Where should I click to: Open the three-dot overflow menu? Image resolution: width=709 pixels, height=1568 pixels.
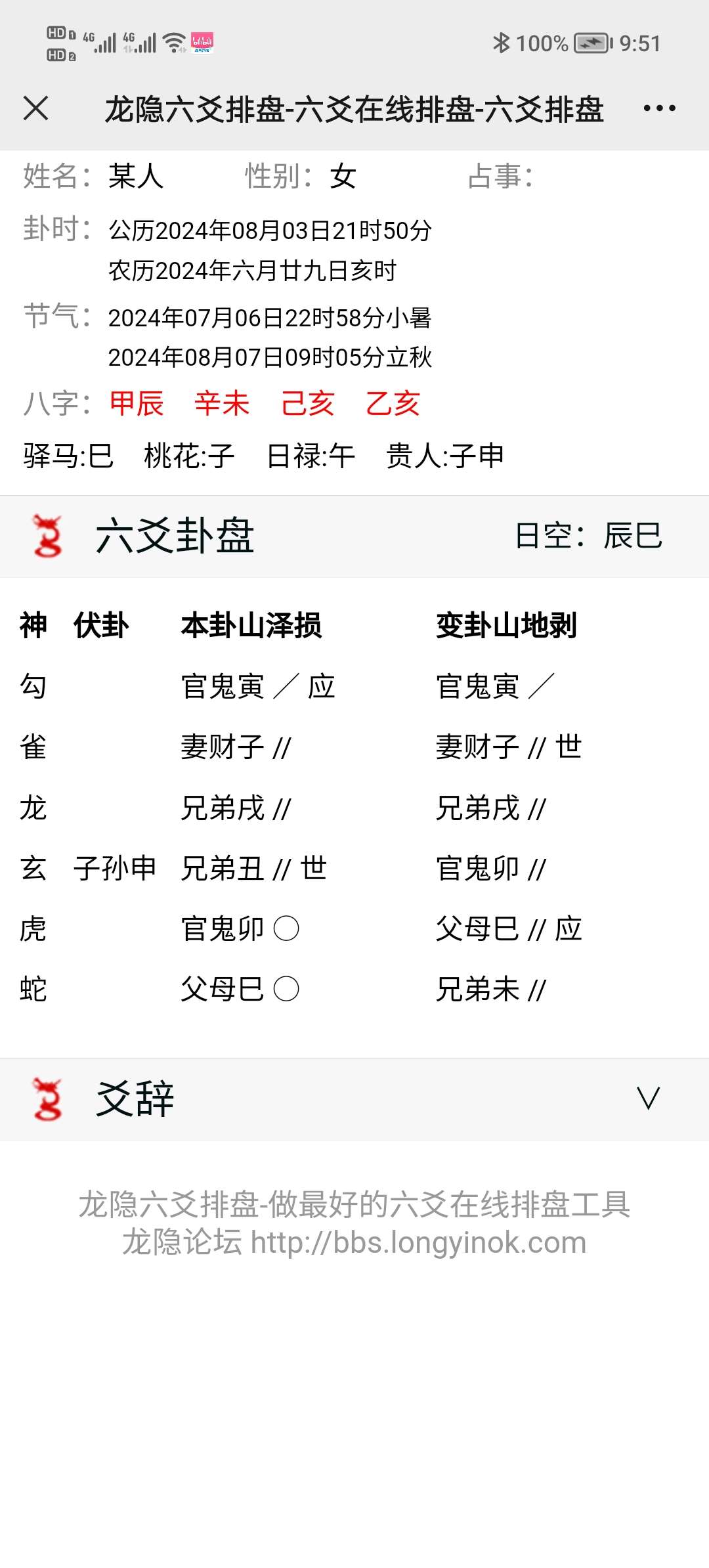[x=659, y=108]
